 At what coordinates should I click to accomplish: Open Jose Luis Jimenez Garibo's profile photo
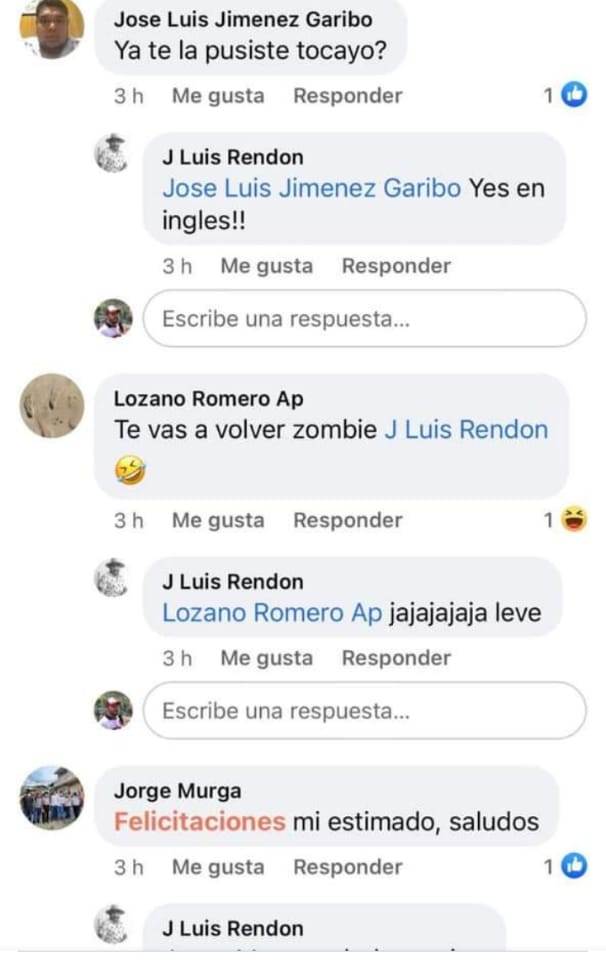(x=52, y=28)
